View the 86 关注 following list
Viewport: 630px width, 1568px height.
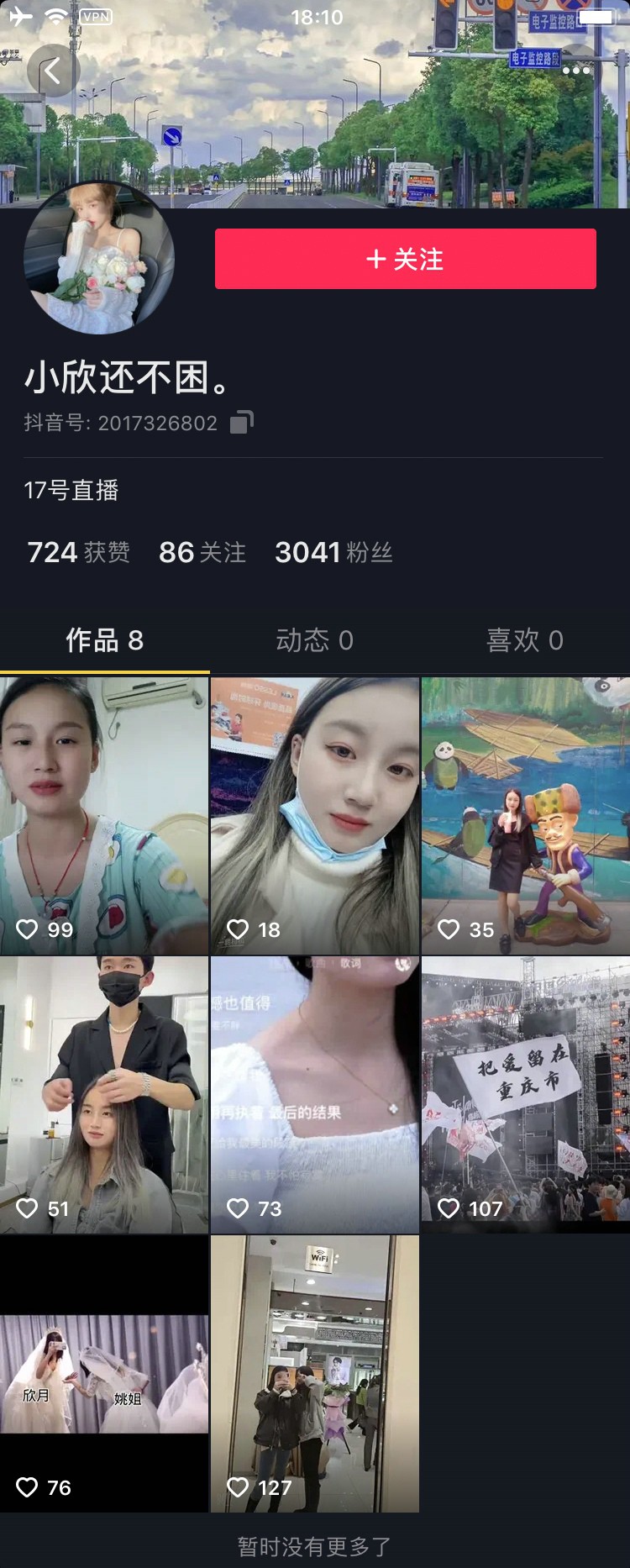point(202,552)
